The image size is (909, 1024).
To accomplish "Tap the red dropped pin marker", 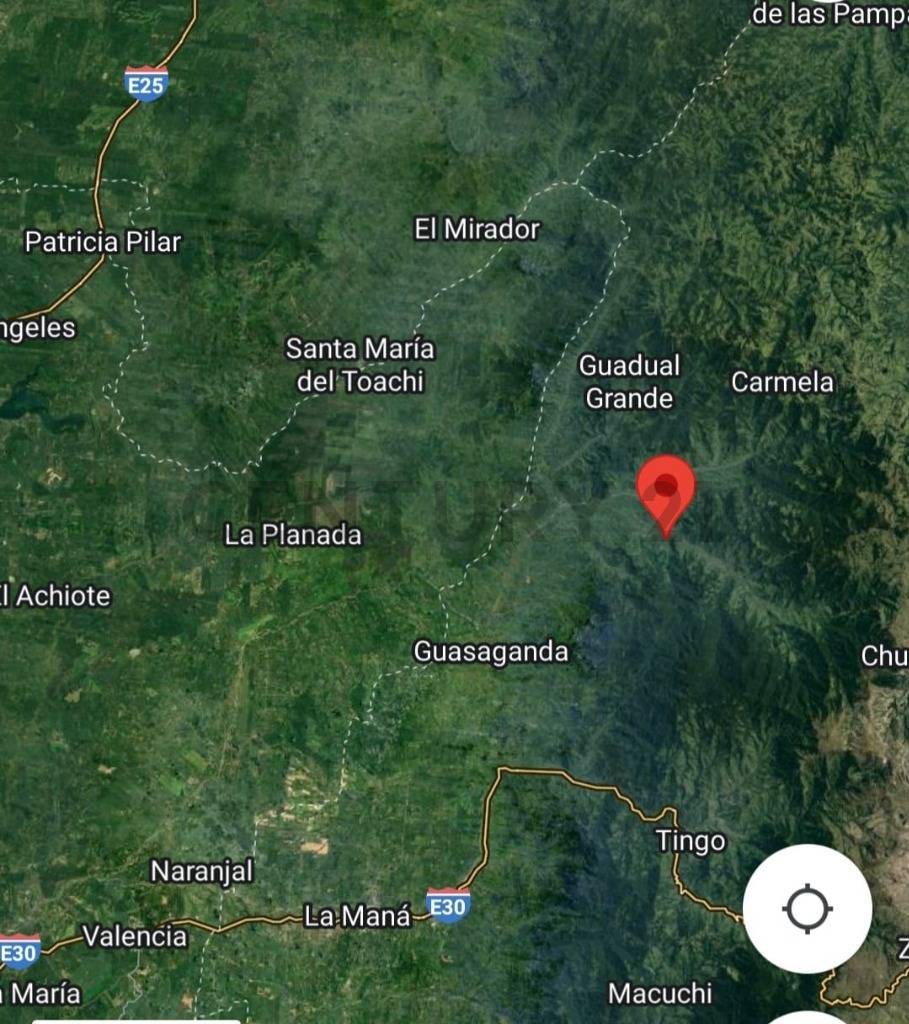I will [x=666, y=491].
